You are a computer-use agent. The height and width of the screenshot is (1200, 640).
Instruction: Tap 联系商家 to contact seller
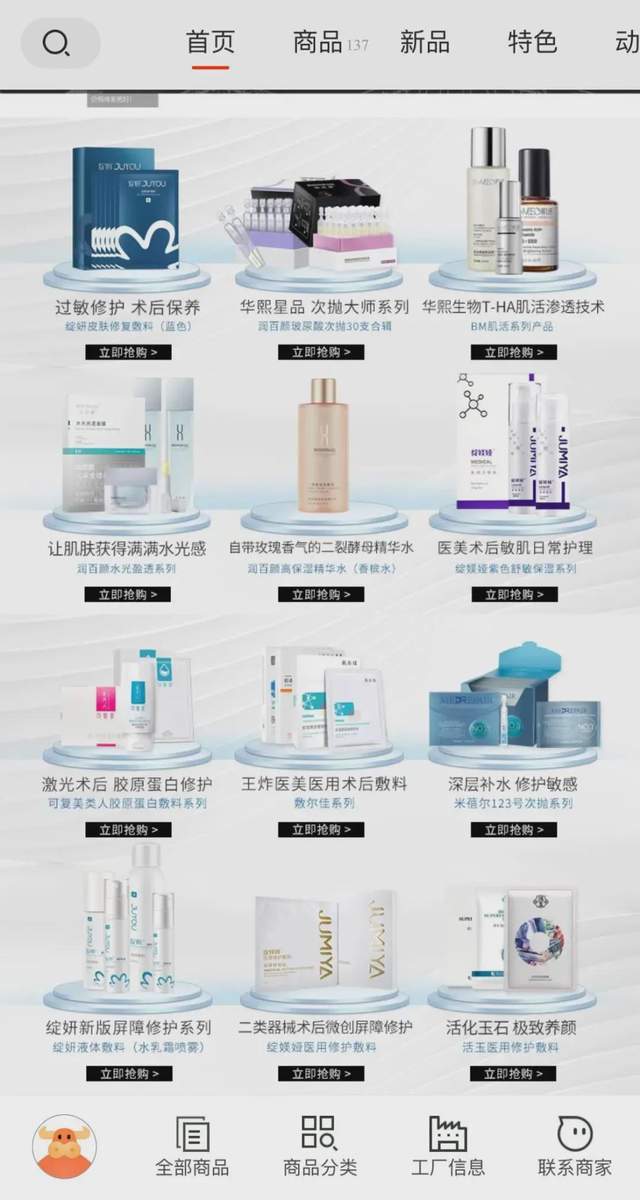[x=575, y=1146]
